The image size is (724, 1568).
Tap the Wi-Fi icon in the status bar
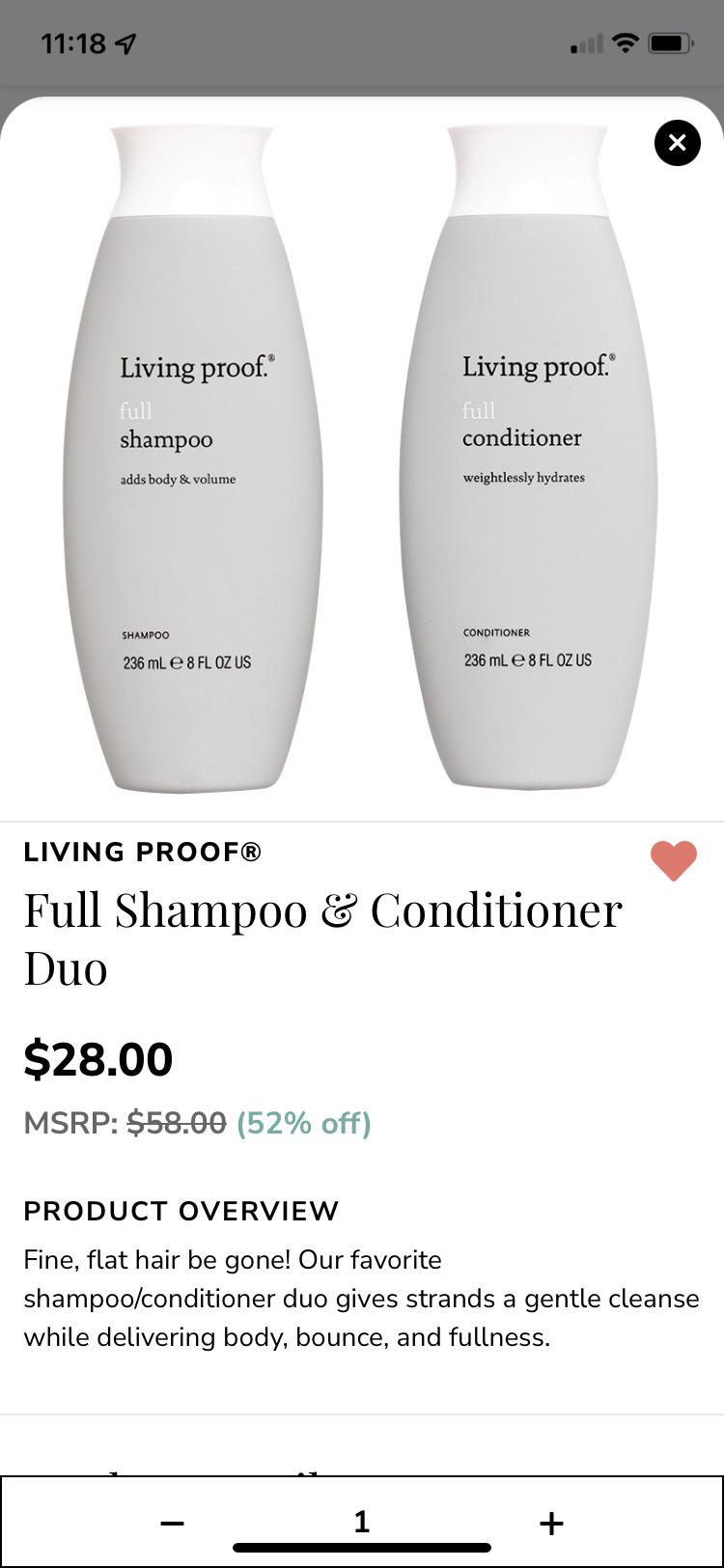point(625,42)
